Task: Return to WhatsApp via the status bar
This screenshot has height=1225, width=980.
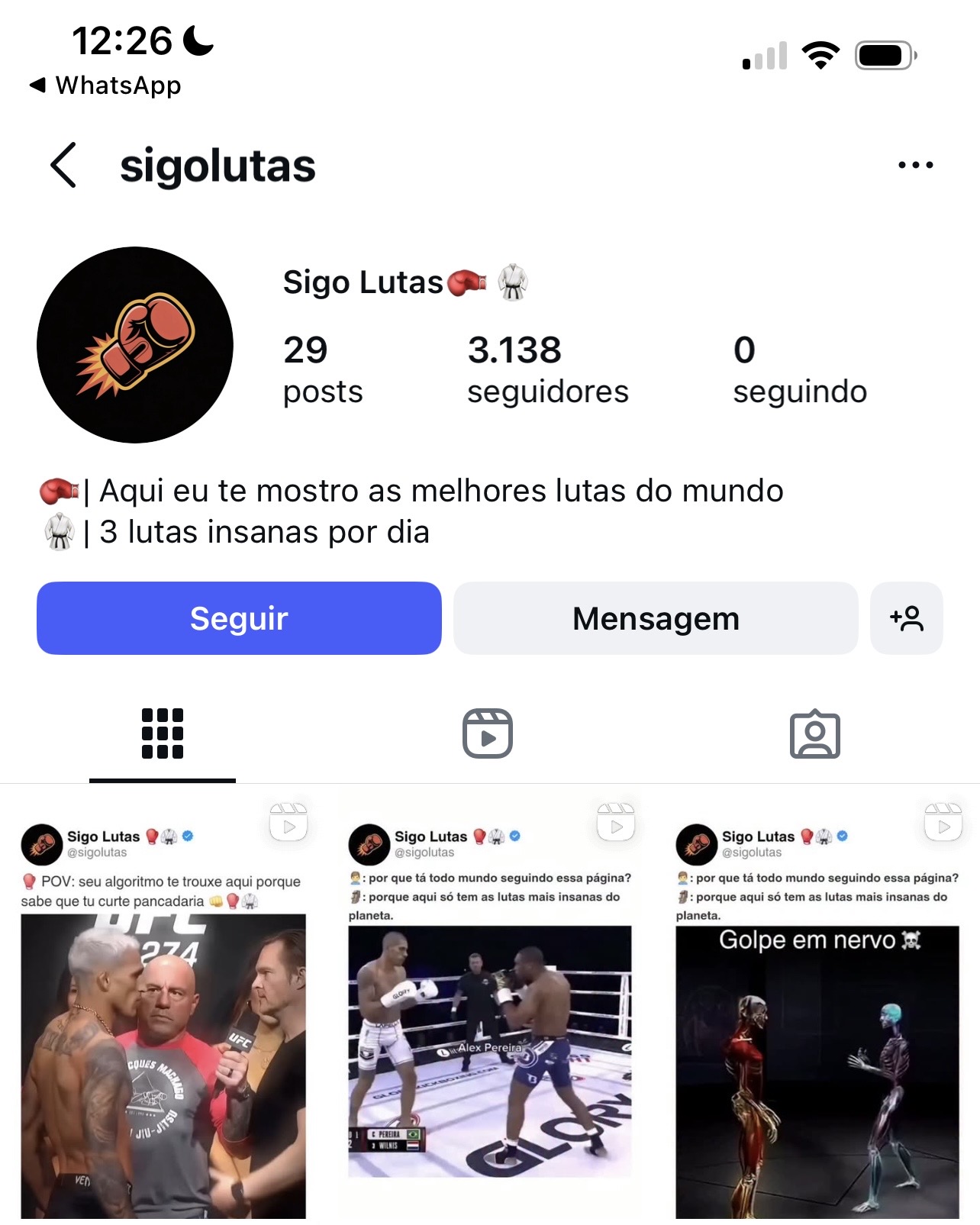Action: 106,85
